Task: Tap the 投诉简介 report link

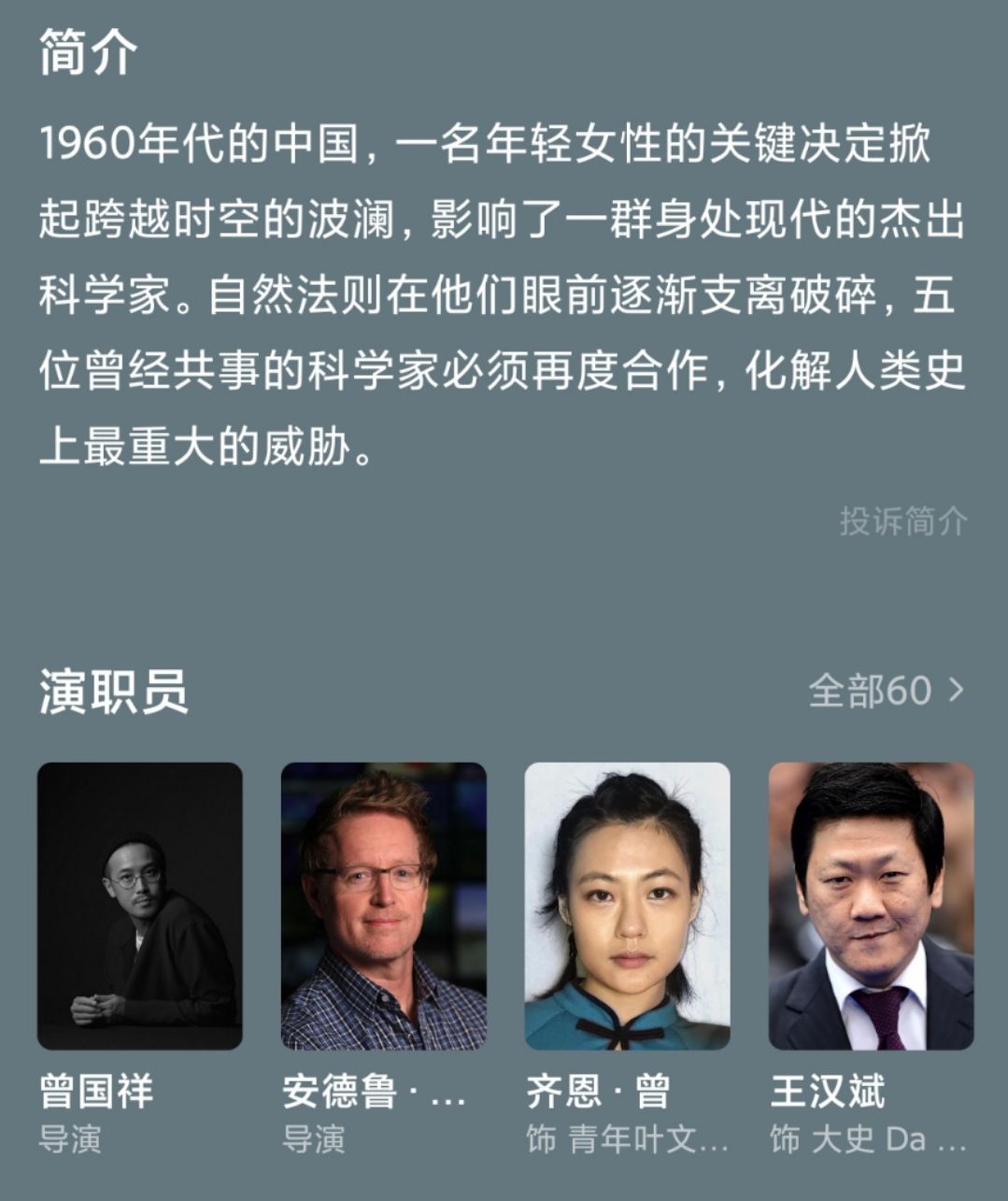Action: coord(902,522)
